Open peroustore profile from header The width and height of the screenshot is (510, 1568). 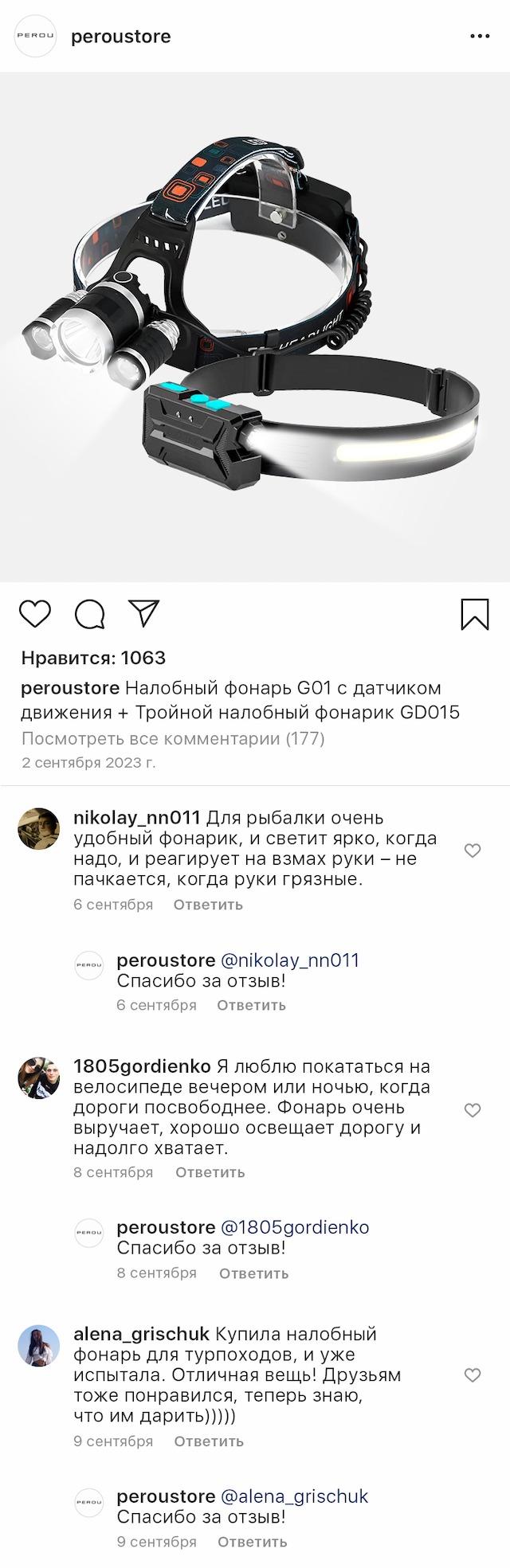(x=120, y=37)
